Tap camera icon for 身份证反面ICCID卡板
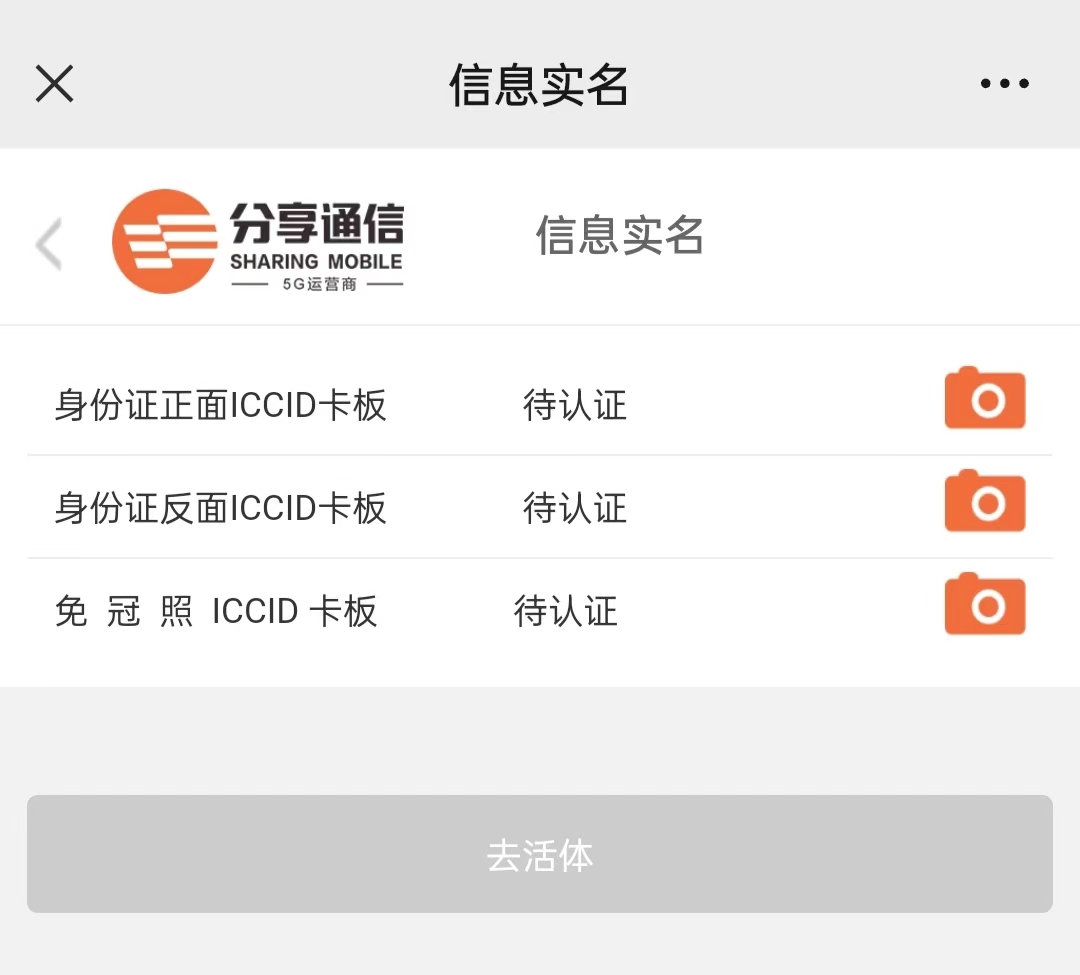The width and height of the screenshot is (1080, 975). point(985,502)
